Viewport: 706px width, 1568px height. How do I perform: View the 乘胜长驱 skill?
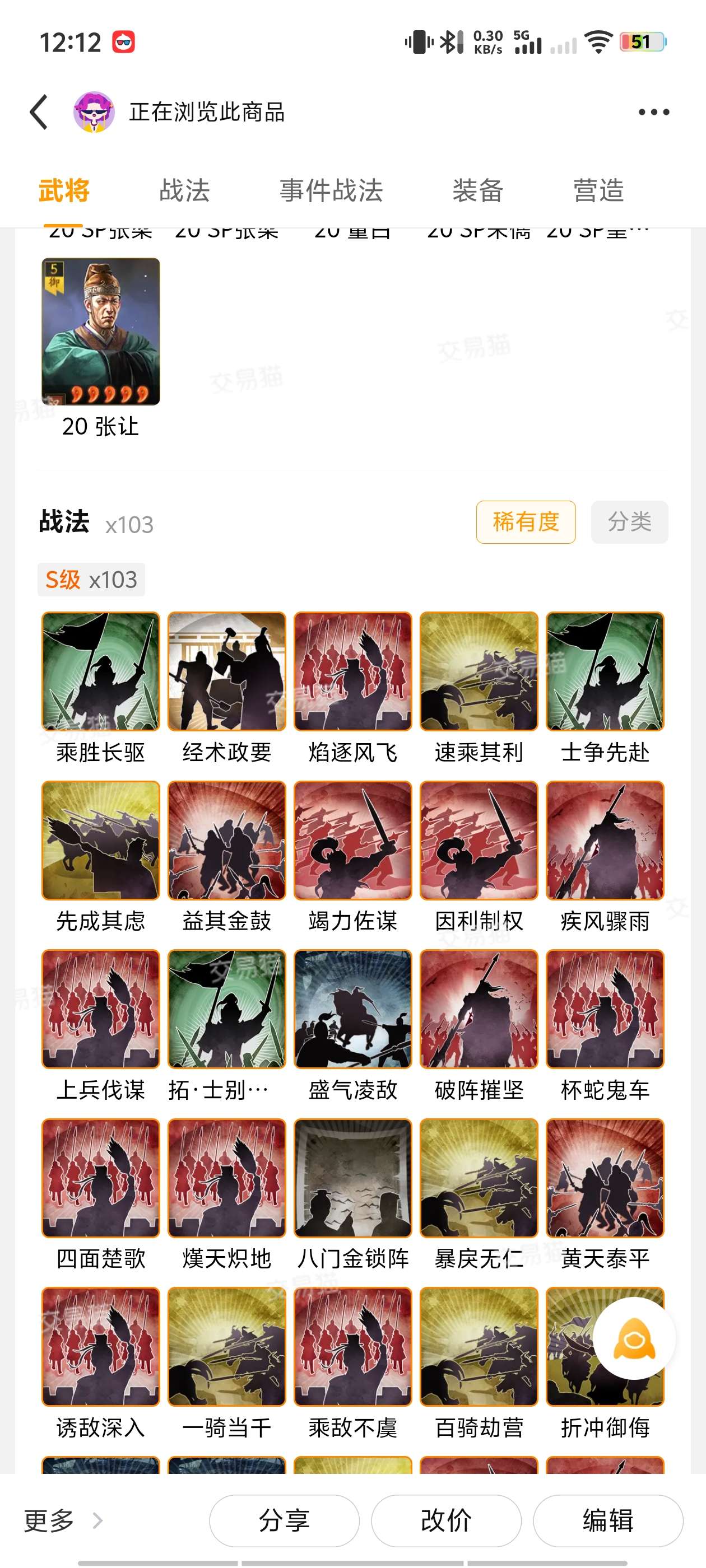(100, 671)
